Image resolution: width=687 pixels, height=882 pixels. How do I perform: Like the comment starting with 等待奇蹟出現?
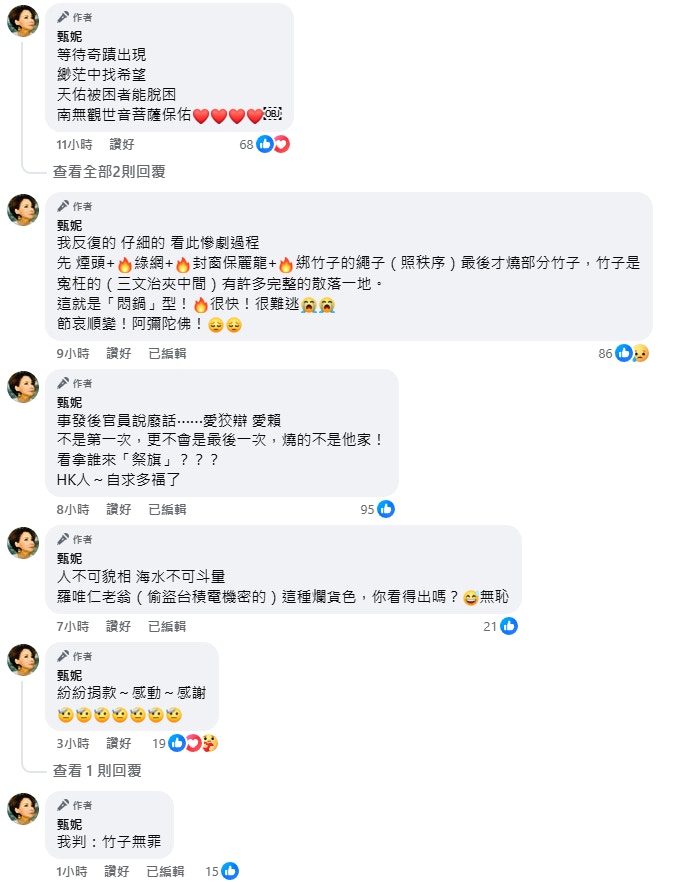[x=119, y=144]
